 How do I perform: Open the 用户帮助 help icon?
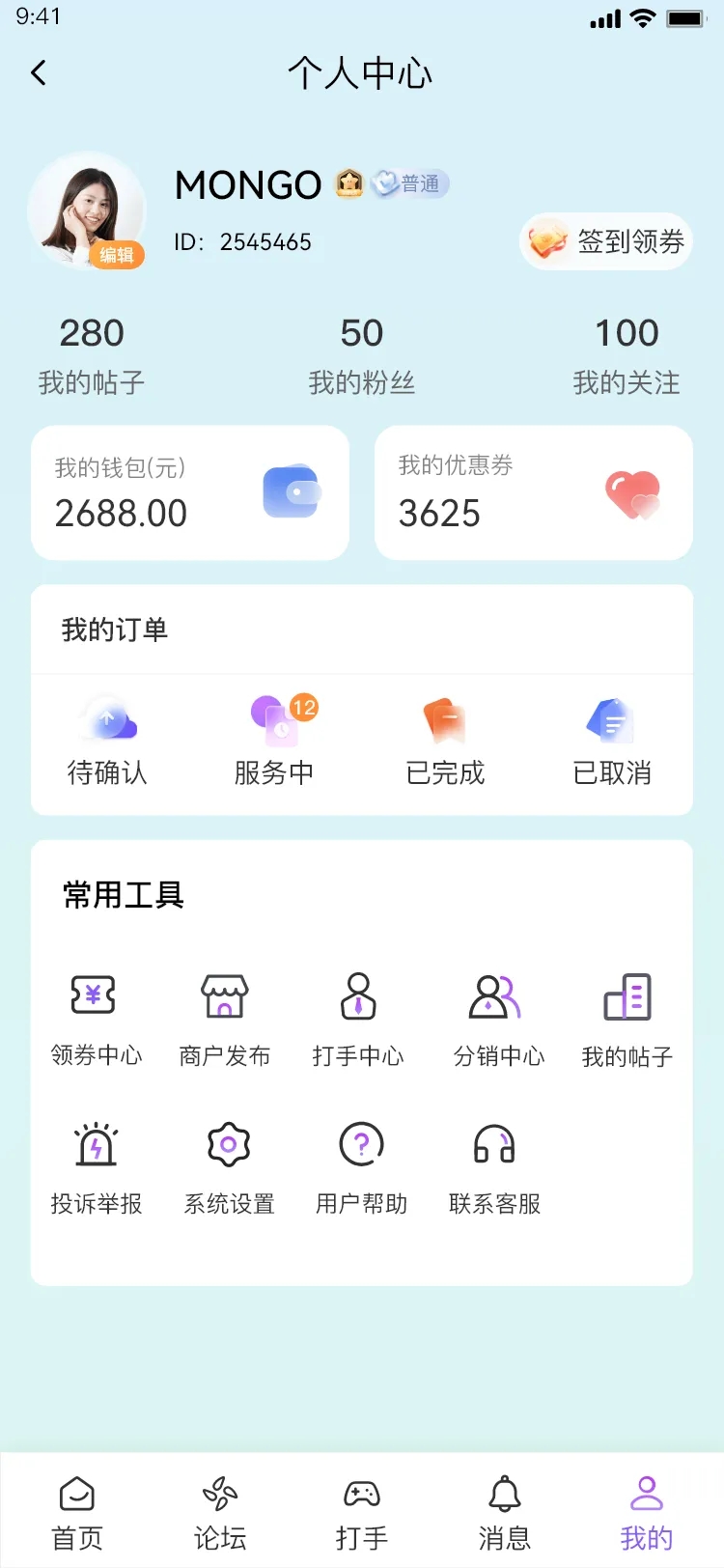[360, 1146]
